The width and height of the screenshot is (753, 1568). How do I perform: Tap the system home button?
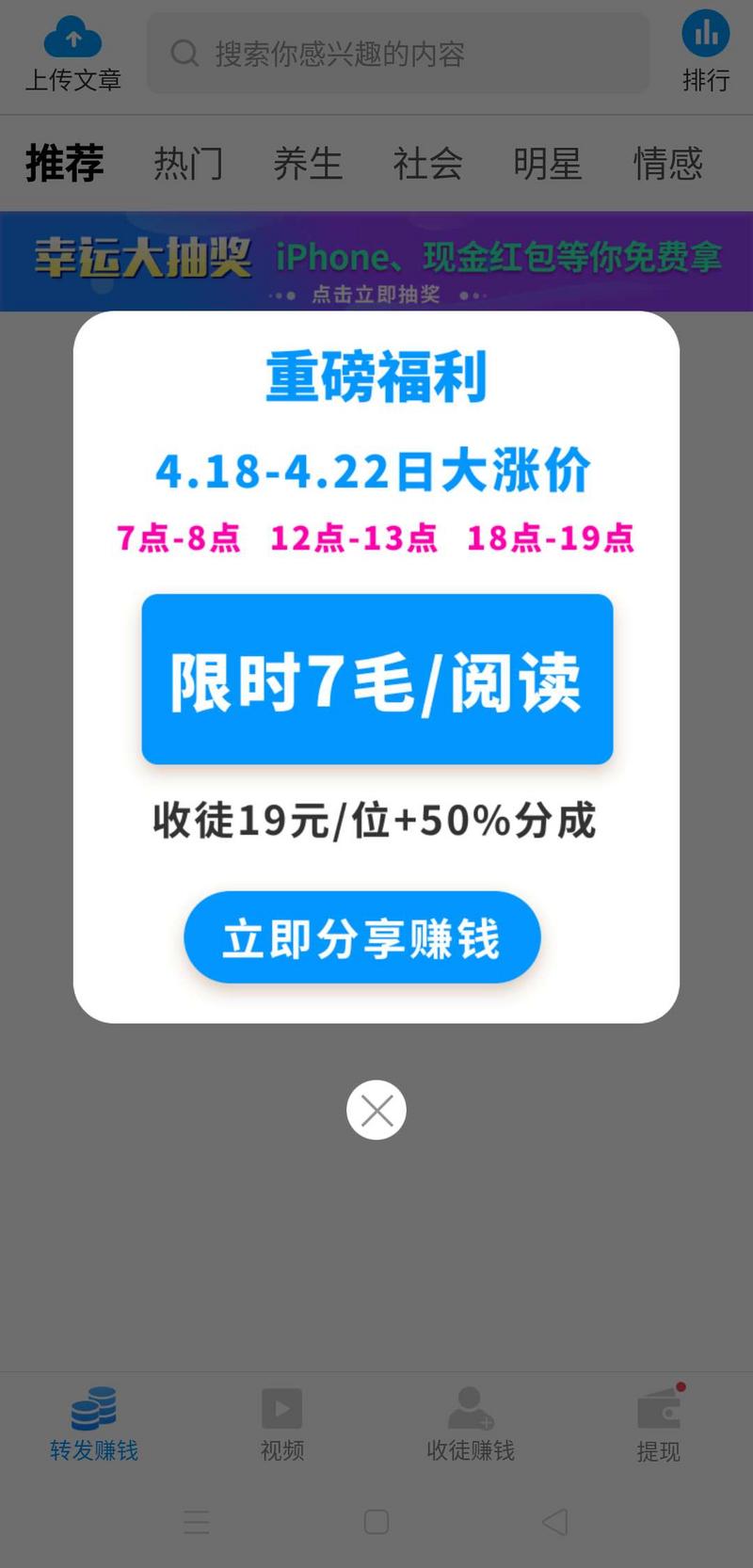point(376,1522)
